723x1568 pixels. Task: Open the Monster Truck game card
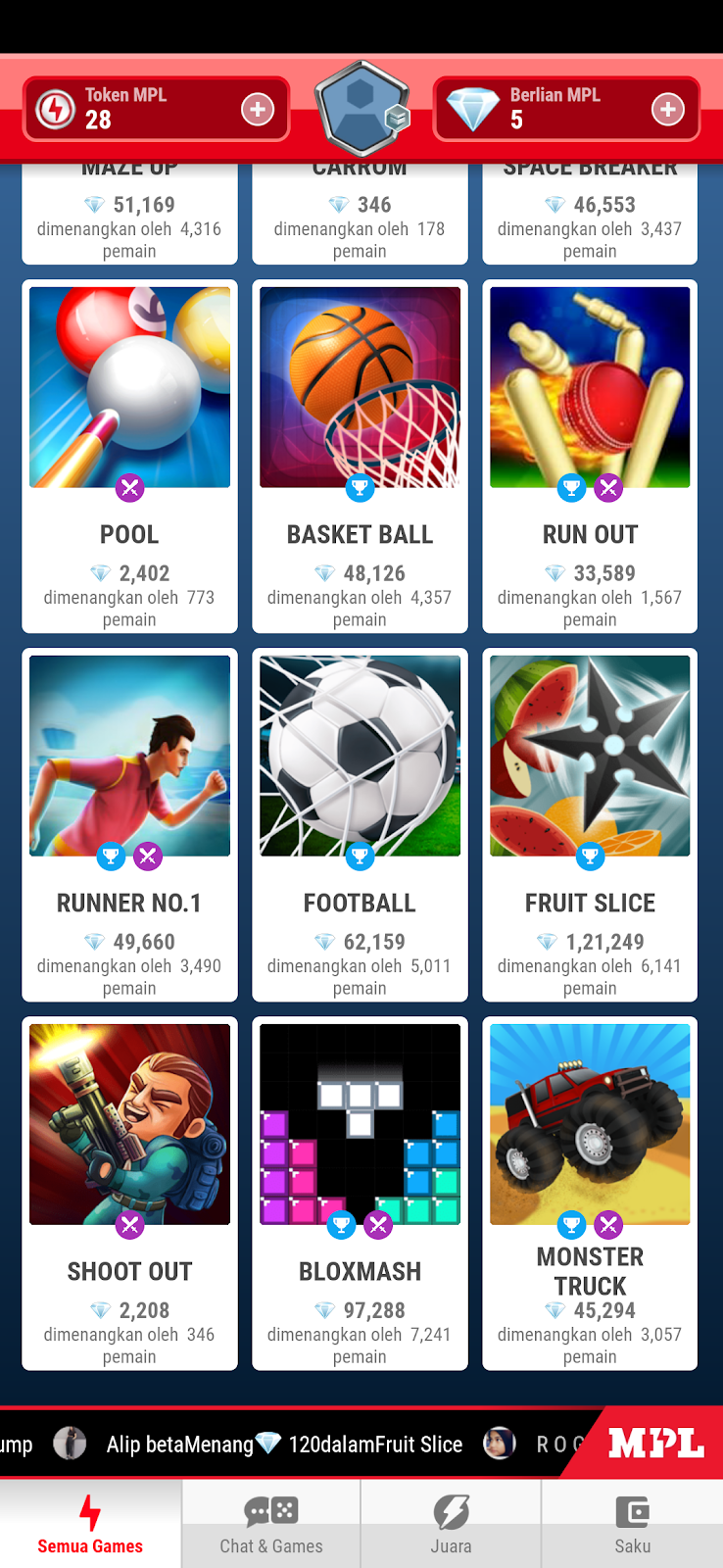coord(590,1193)
